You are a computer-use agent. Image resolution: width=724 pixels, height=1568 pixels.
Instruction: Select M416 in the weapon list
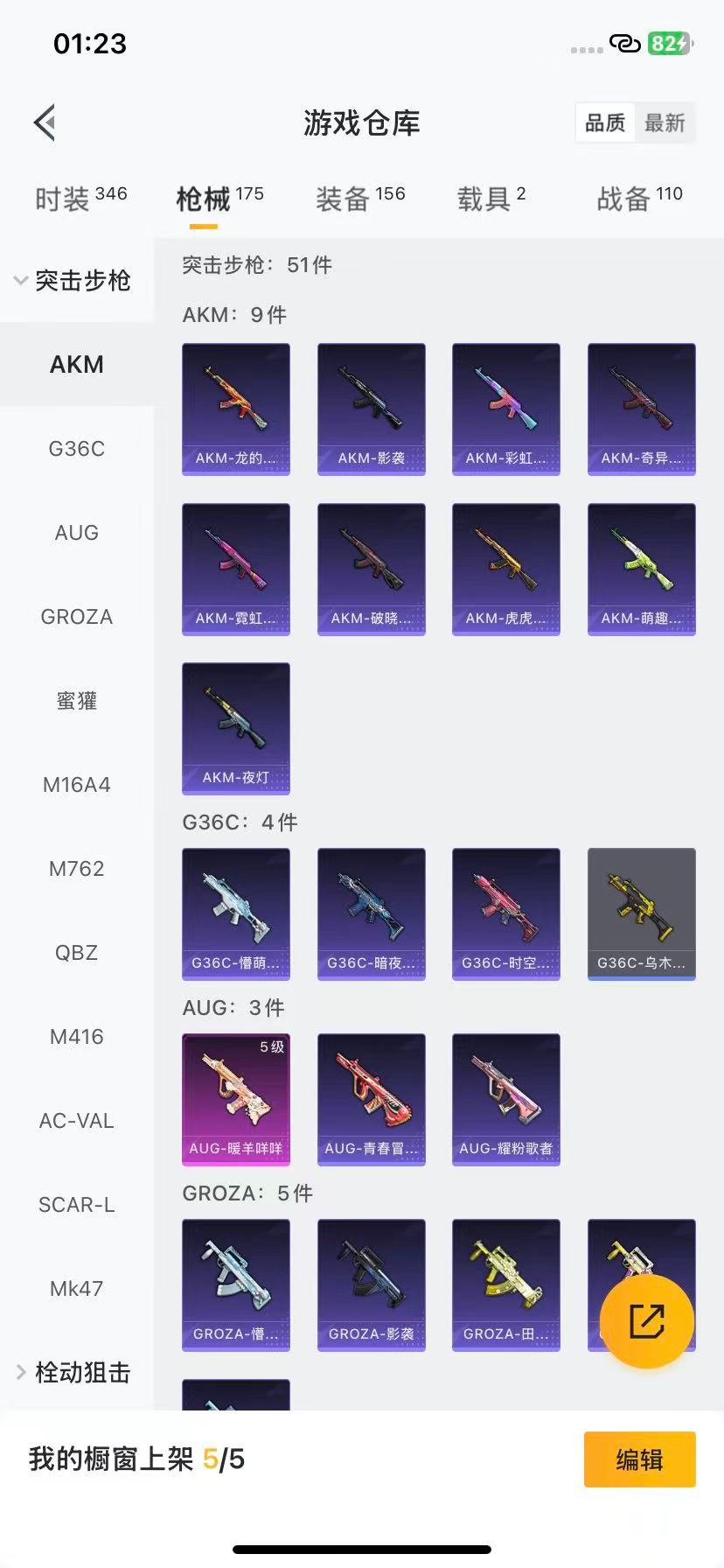[x=76, y=1037]
